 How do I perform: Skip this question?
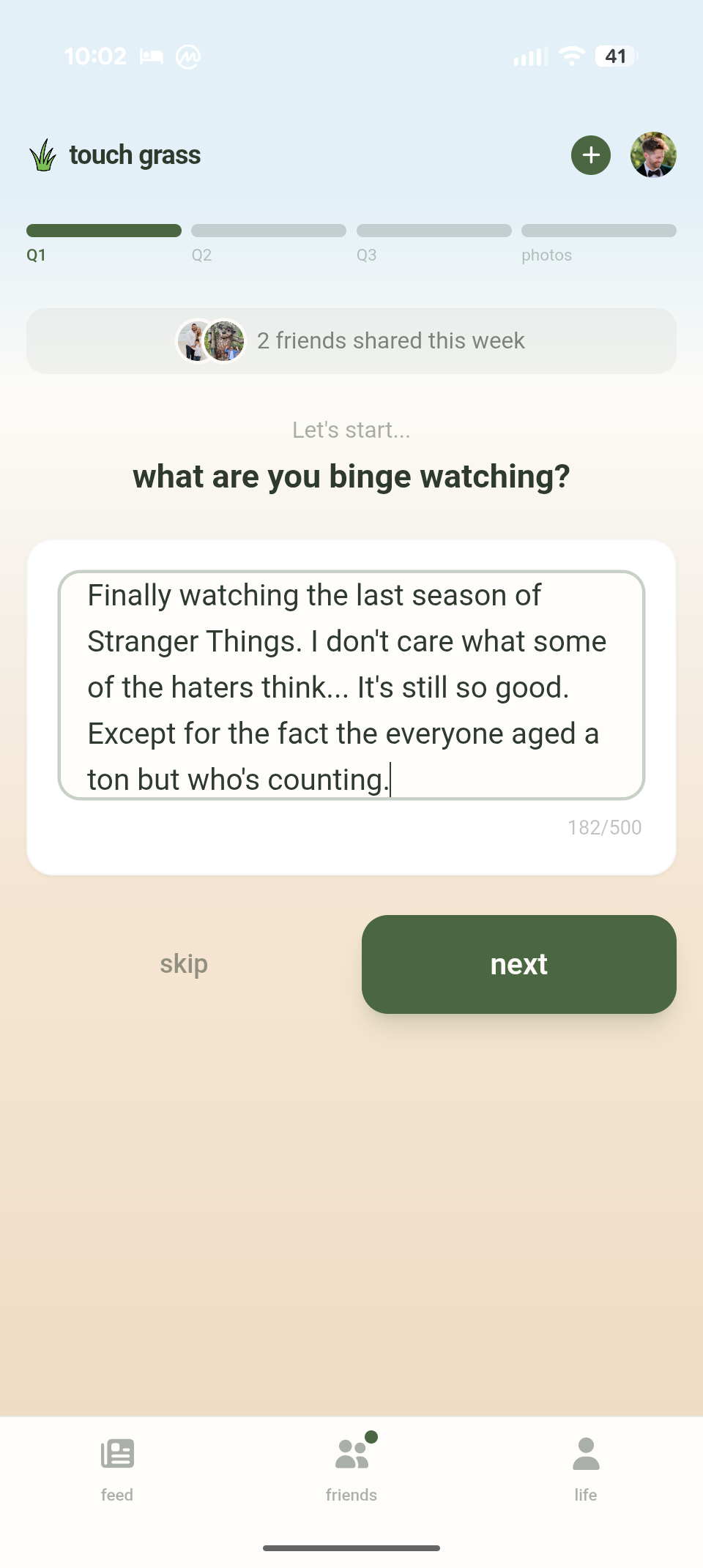tap(184, 964)
